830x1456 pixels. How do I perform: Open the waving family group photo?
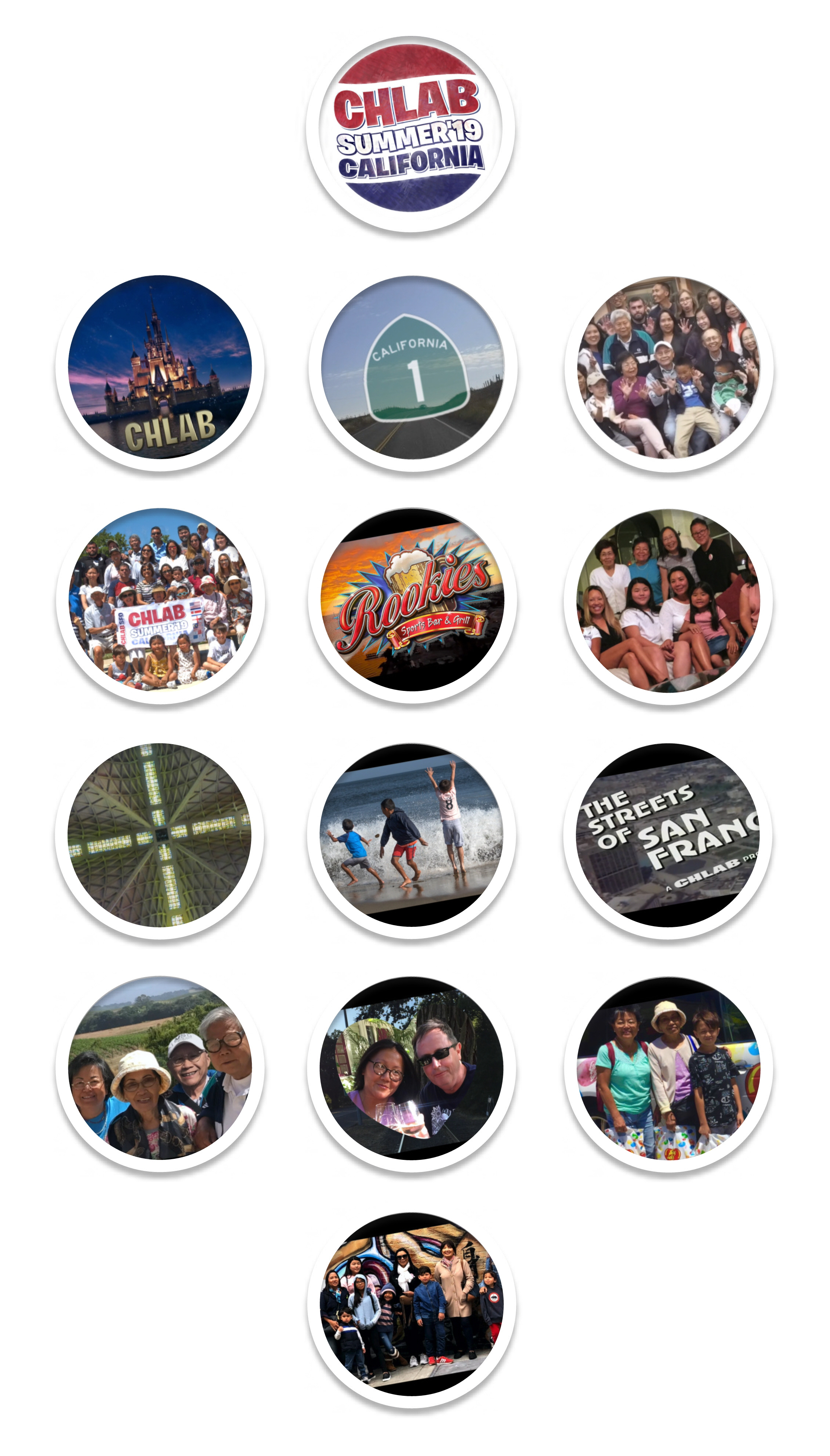(x=668, y=367)
